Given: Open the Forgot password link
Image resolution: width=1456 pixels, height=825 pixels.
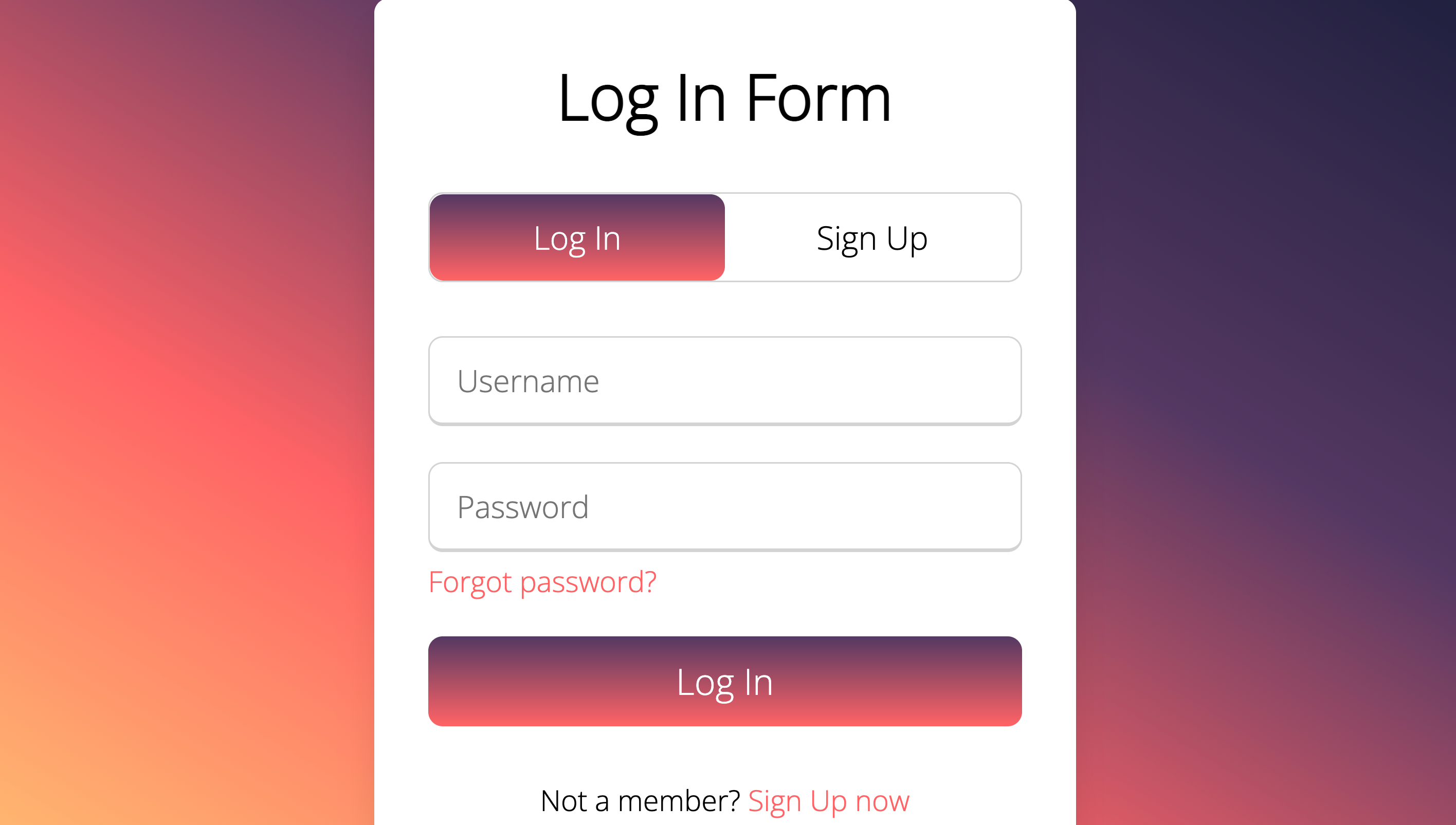Looking at the screenshot, I should tap(542, 582).
